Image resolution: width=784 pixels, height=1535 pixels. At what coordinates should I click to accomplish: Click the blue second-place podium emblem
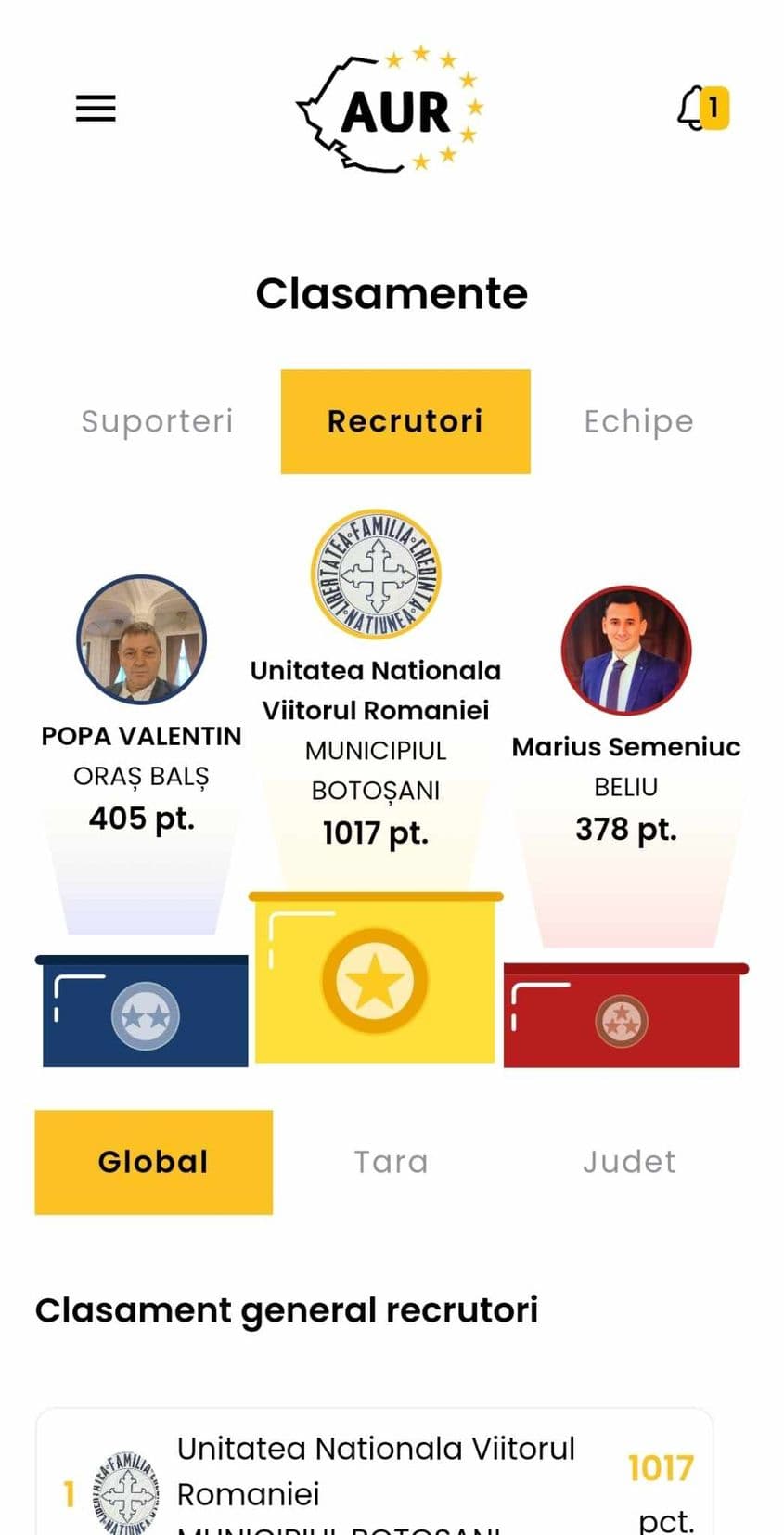pyautogui.click(x=144, y=1016)
